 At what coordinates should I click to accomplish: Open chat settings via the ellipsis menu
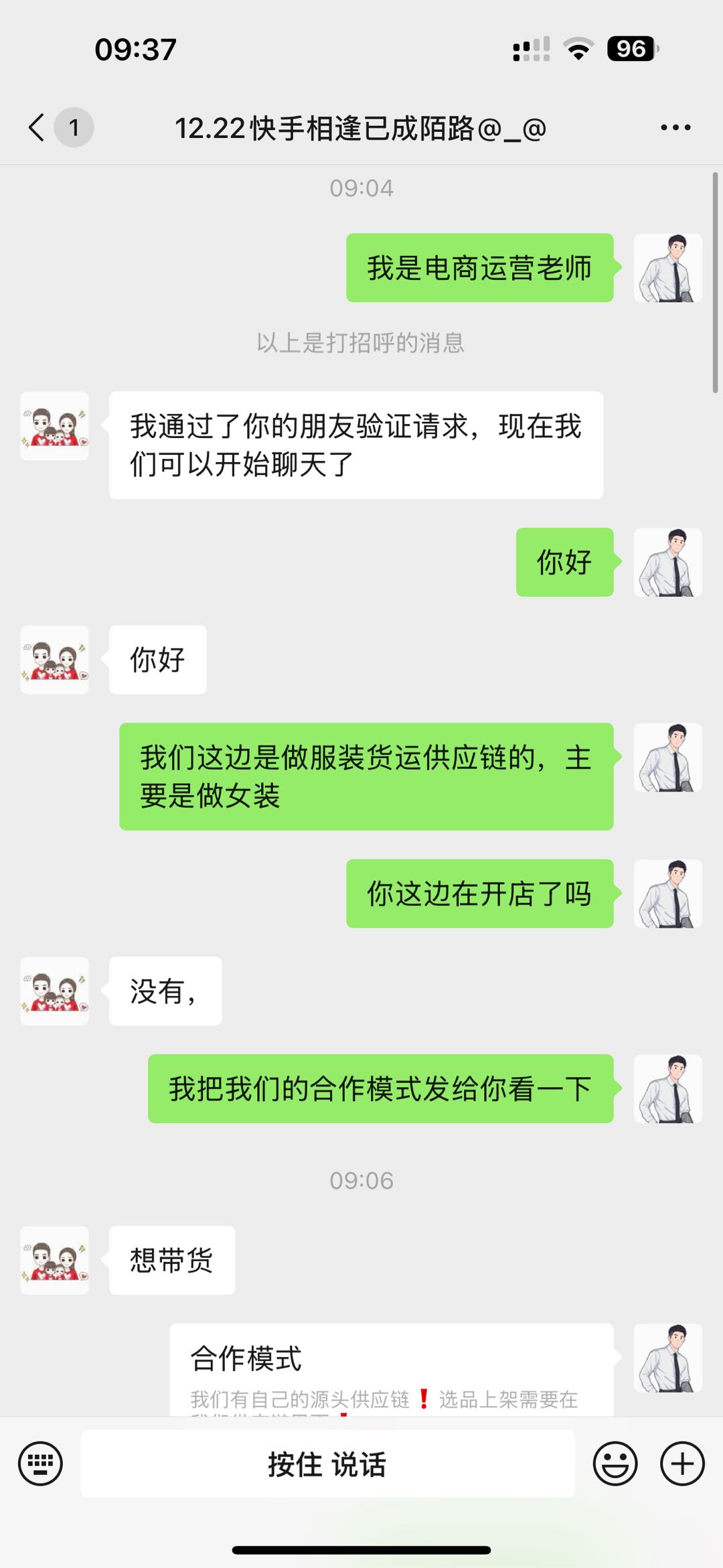[675, 126]
